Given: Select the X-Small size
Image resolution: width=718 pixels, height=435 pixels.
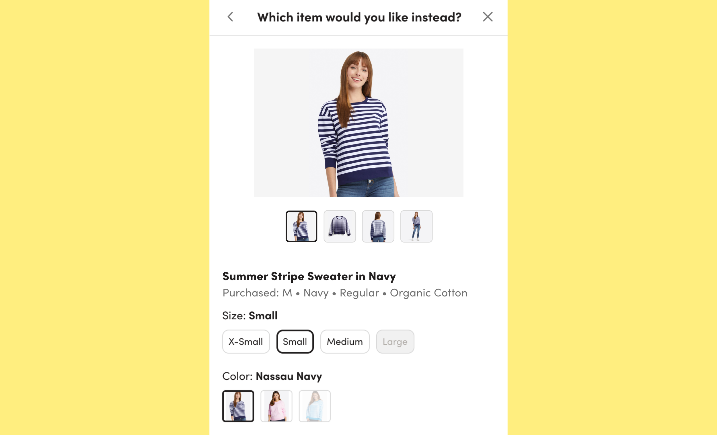Looking at the screenshot, I should tap(246, 342).
